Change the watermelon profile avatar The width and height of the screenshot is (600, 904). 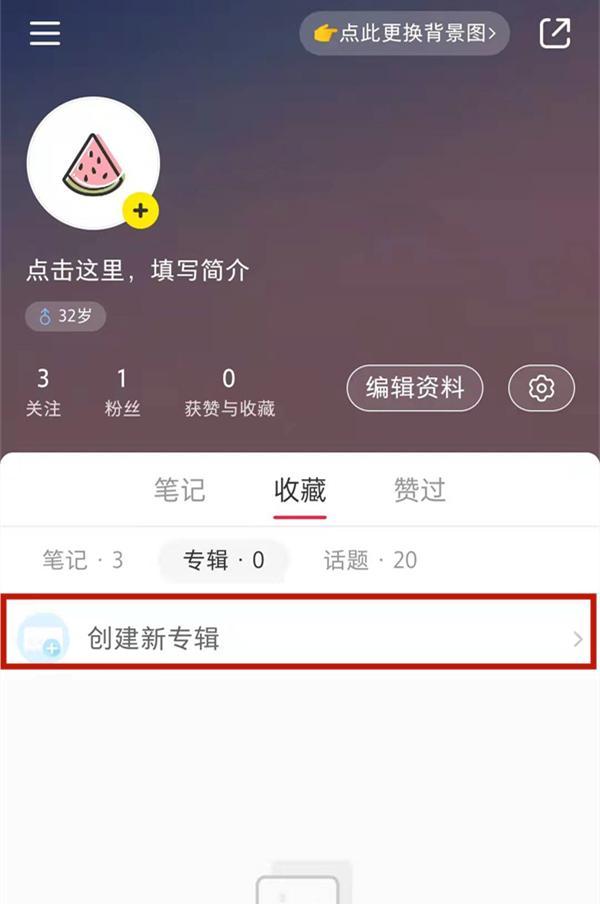(x=93, y=163)
